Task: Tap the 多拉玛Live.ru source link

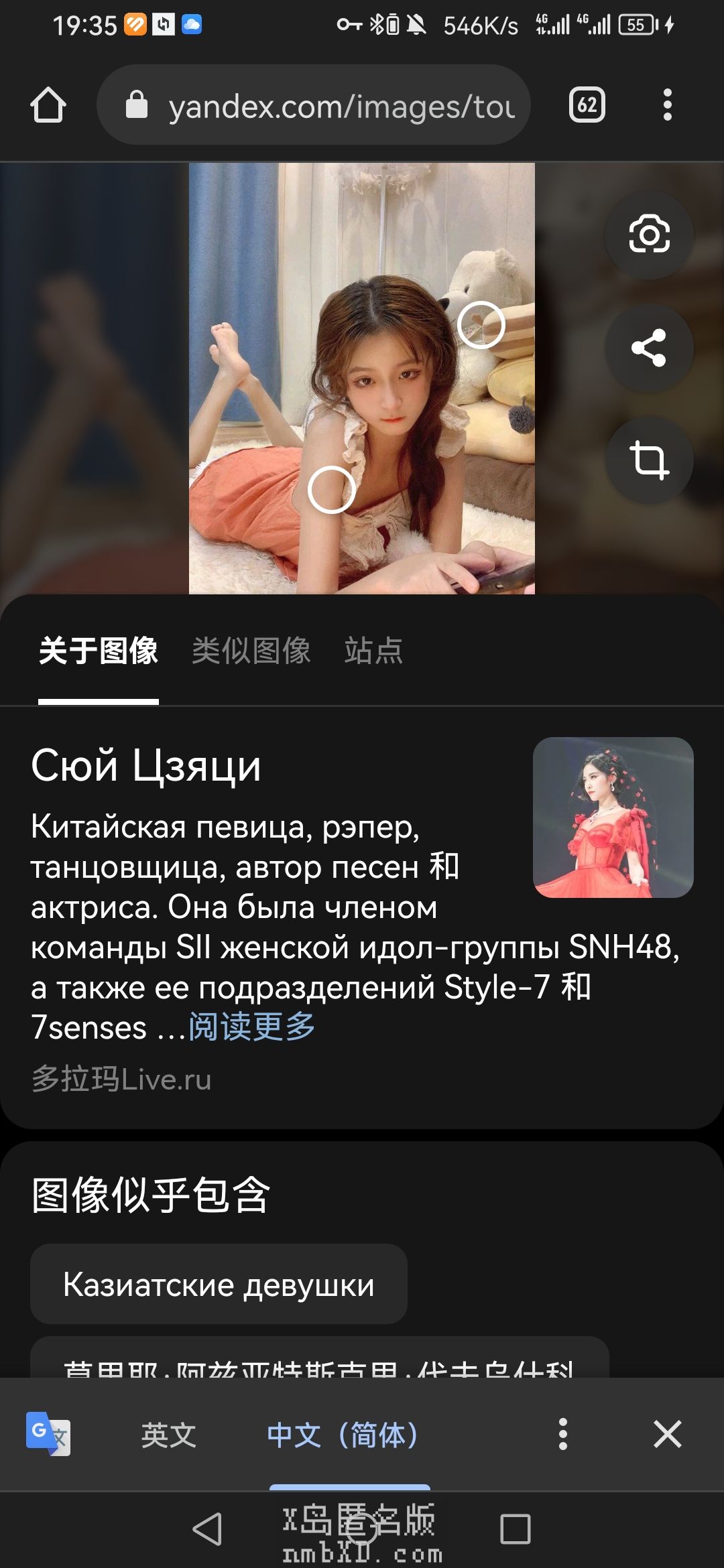Action: (121, 1080)
